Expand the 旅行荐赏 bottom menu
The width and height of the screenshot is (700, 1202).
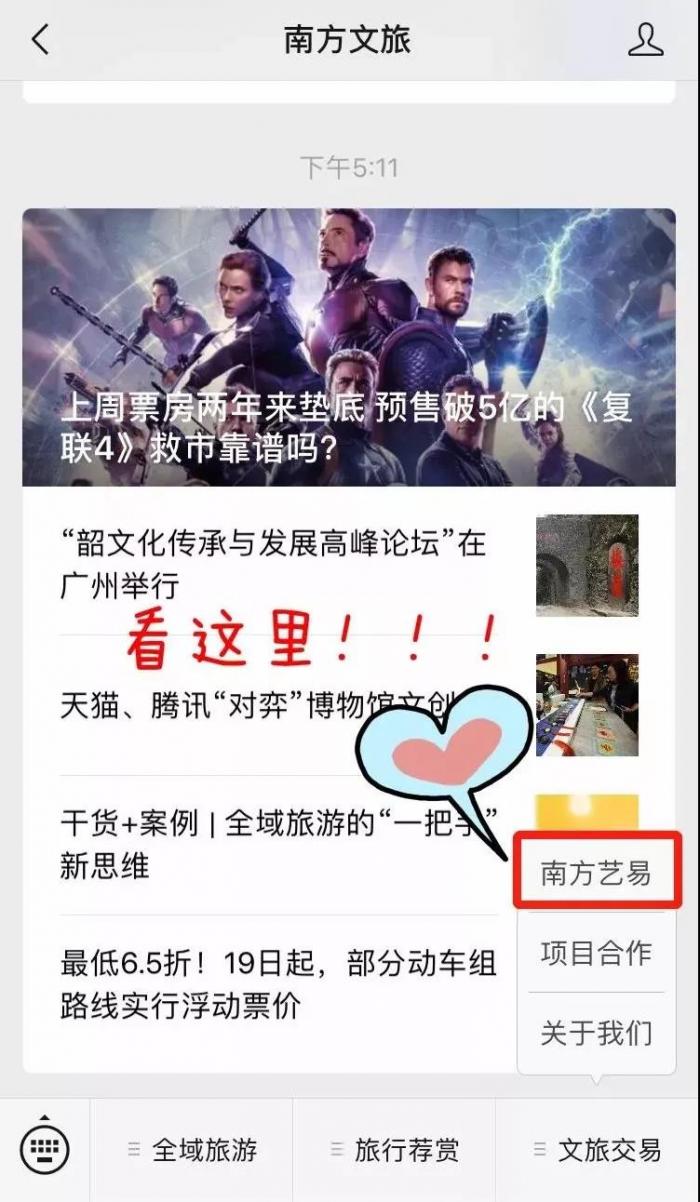(394, 1150)
